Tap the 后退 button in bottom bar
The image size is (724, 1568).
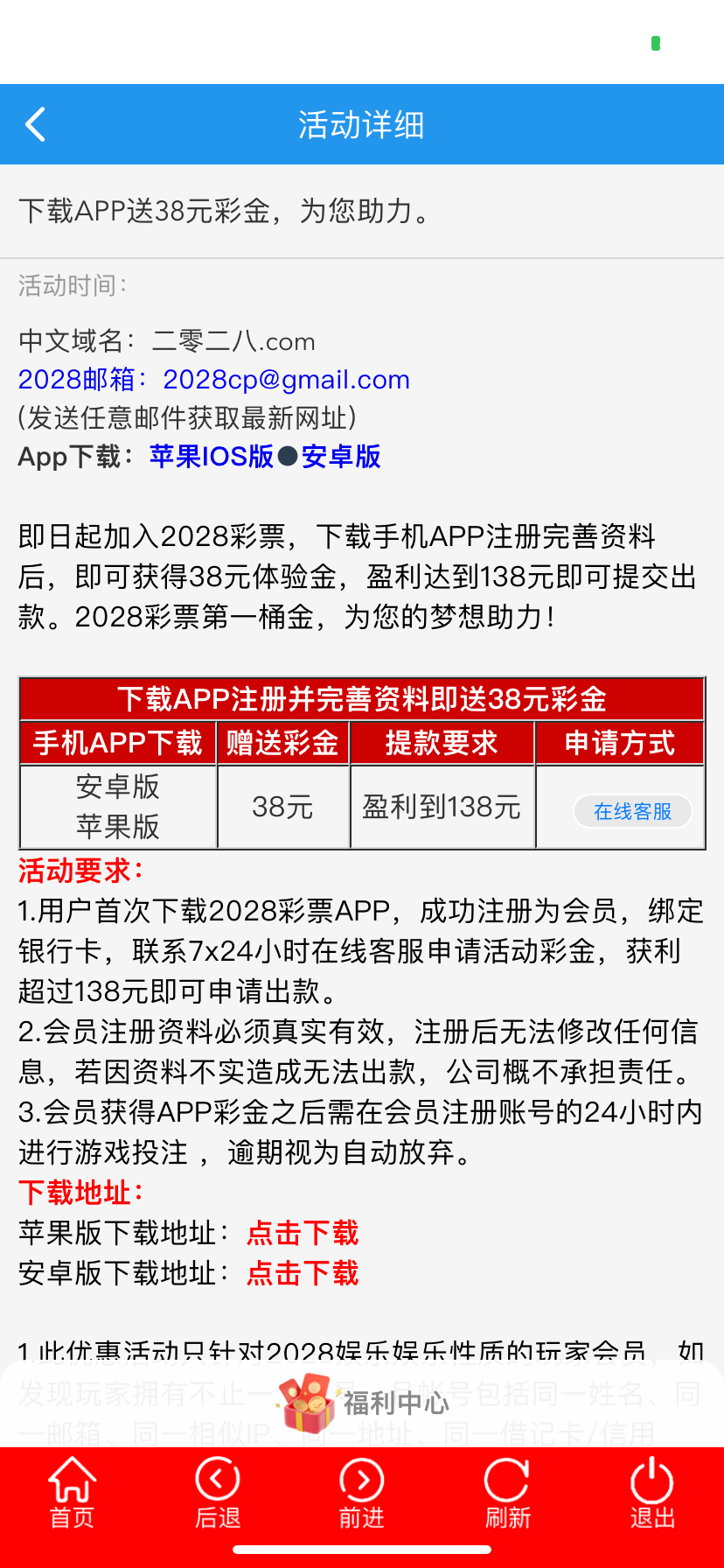[x=218, y=1493]
